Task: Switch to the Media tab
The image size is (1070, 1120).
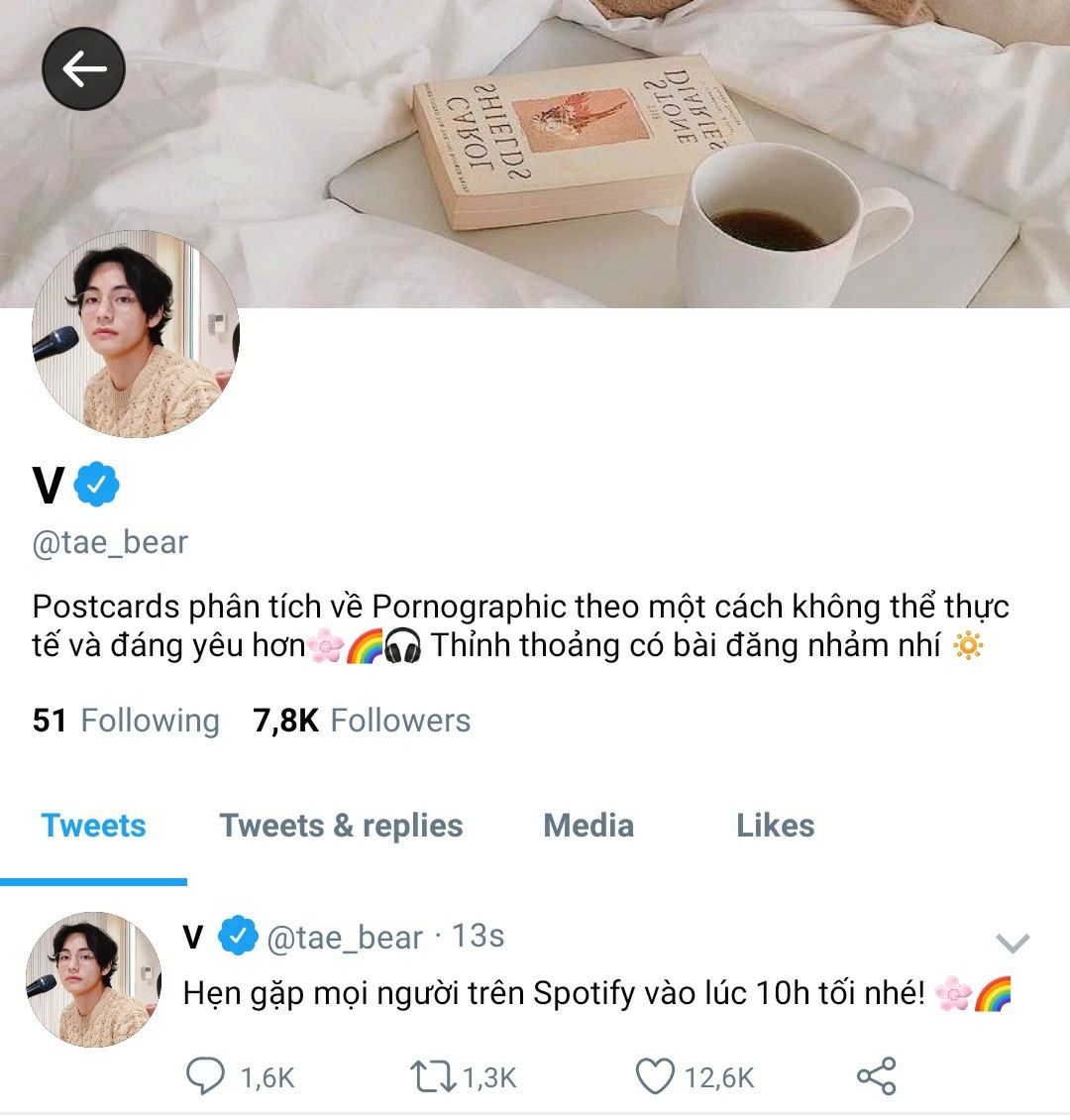Action: coord(588,826)
